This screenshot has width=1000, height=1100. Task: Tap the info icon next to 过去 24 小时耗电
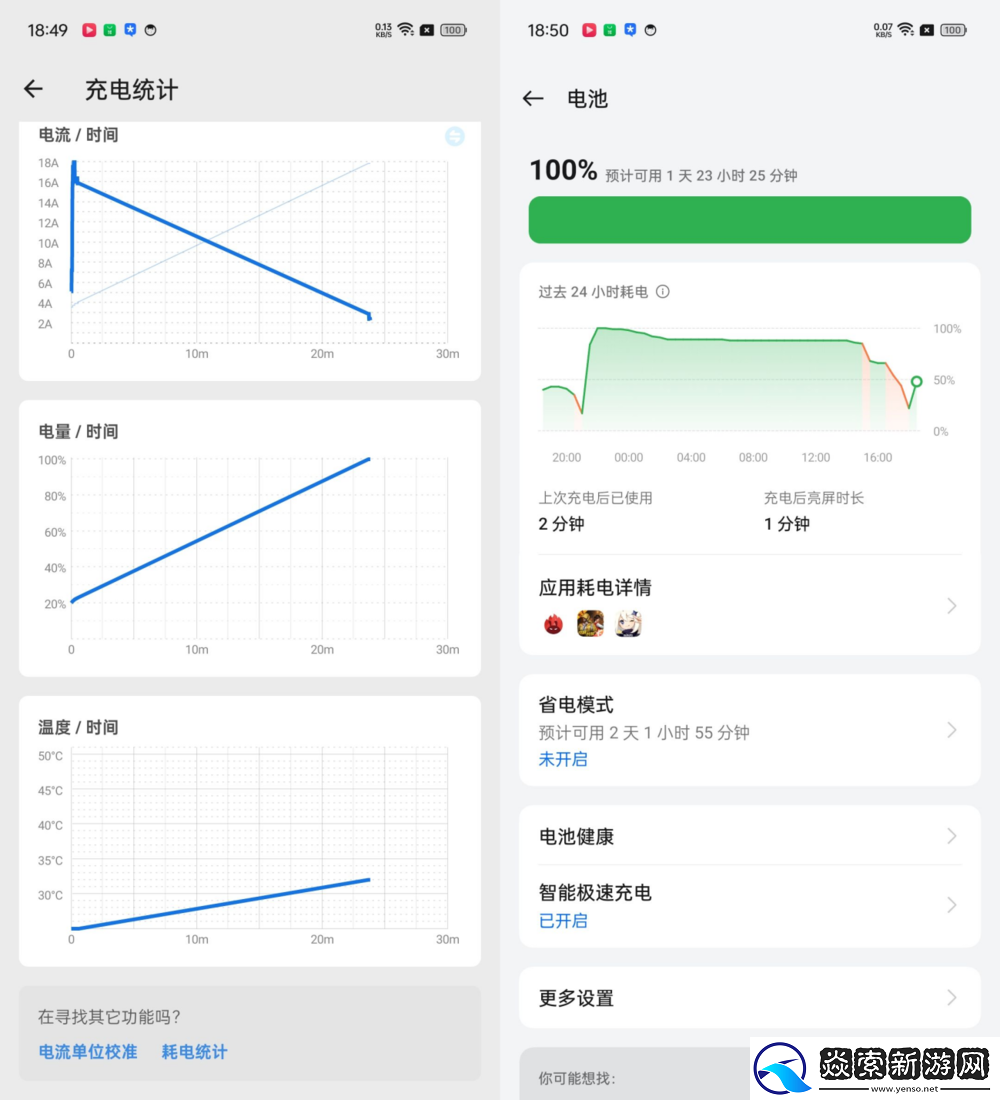tap(661, 292)
